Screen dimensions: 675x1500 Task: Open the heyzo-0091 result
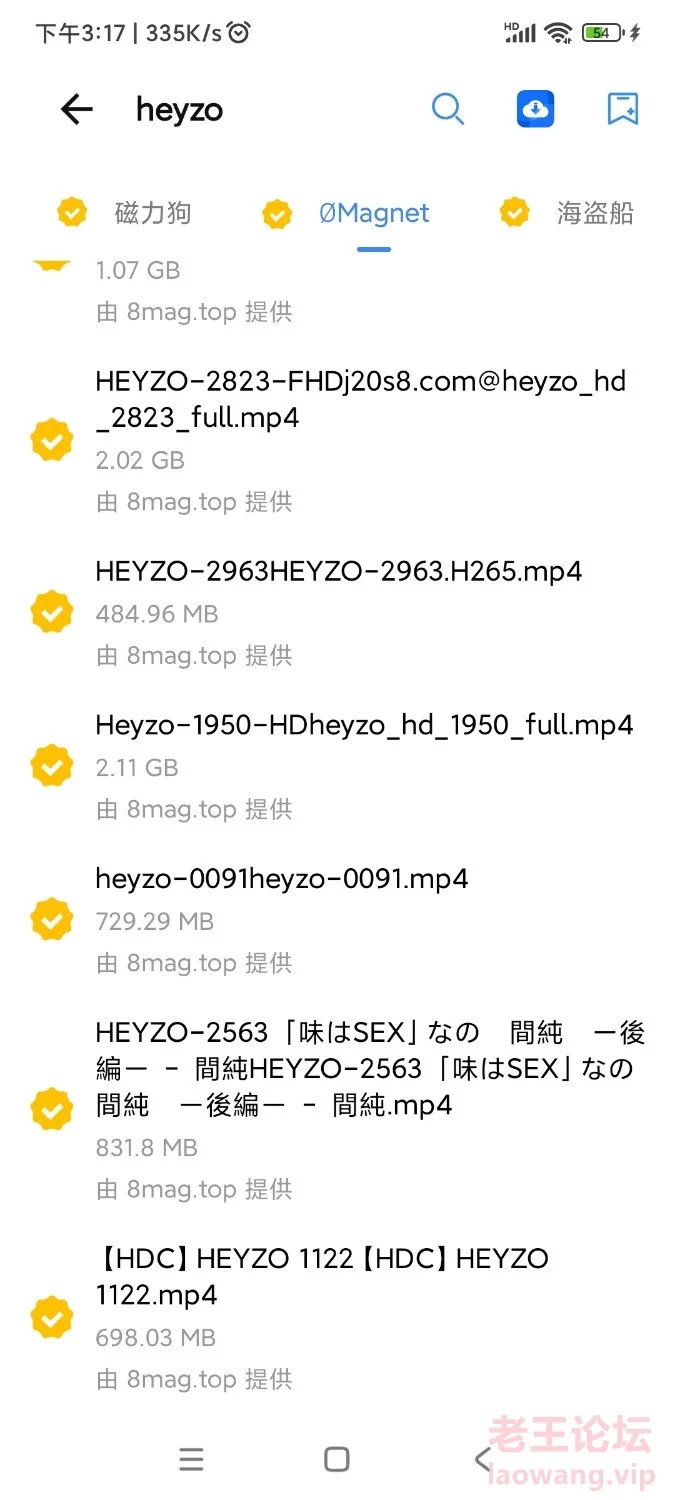tap(337, 920)
